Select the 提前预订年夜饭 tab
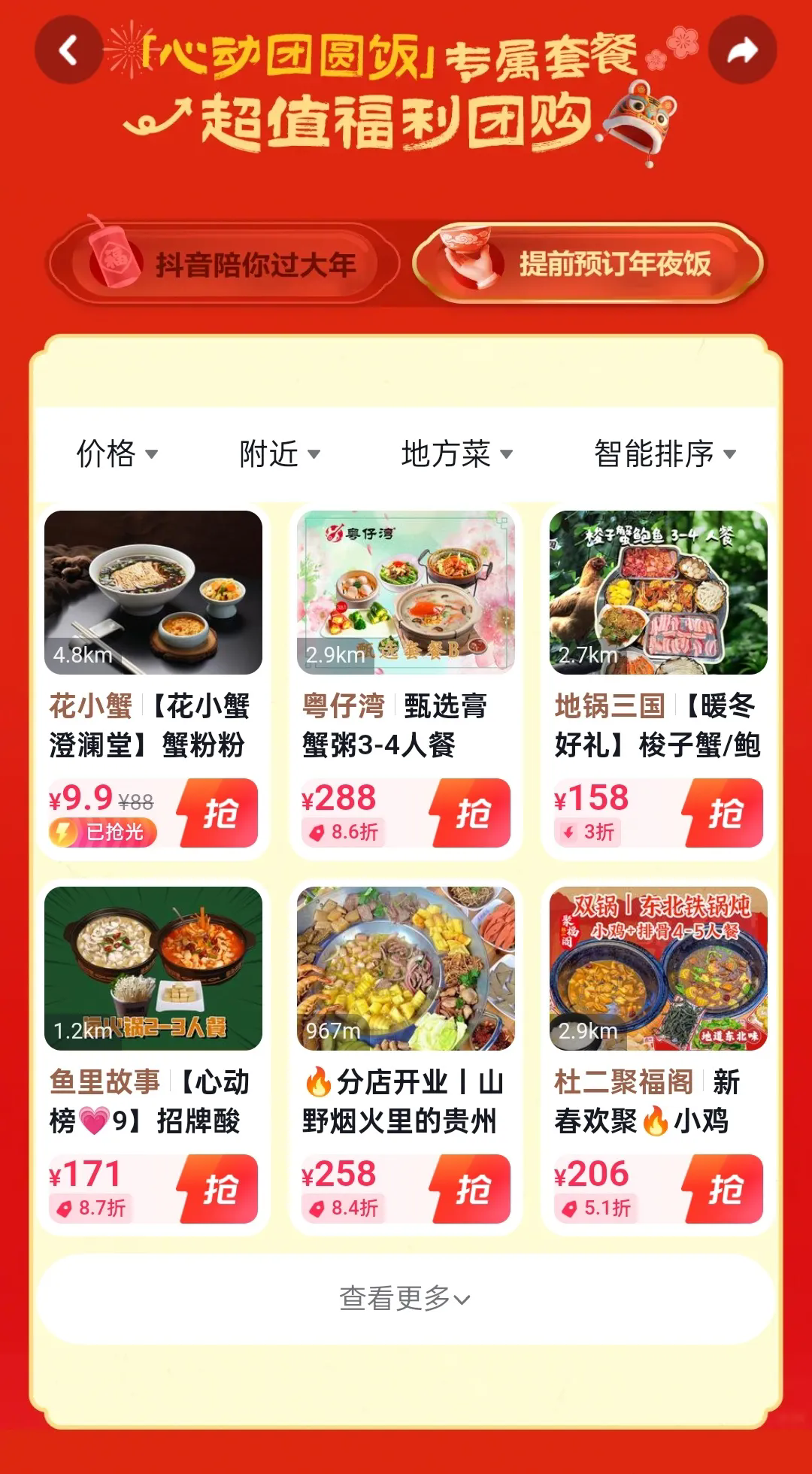The image size is (812, 1474). 588,264
